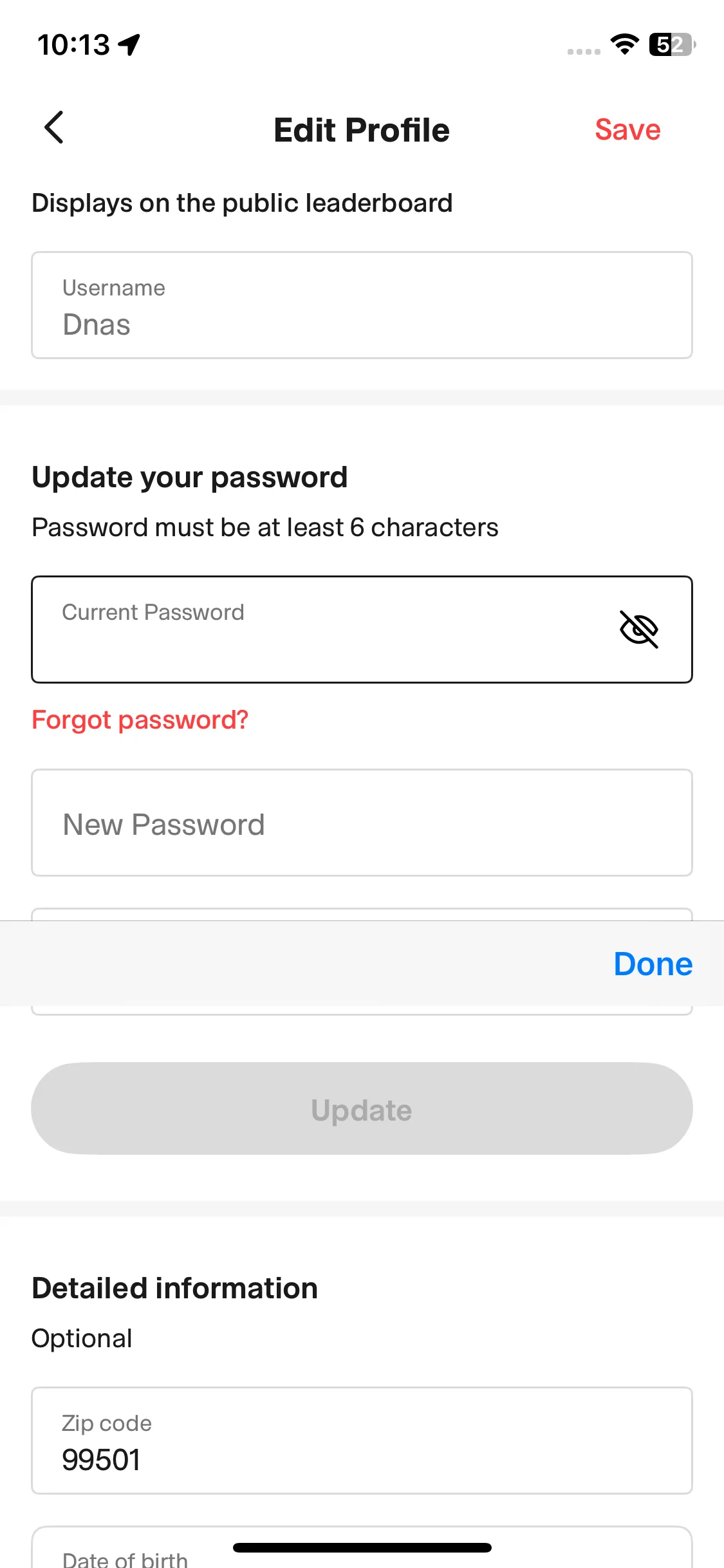Edit the Zip code field
This screenshot has width=724, height=1568.
(x=362, y=1441)
